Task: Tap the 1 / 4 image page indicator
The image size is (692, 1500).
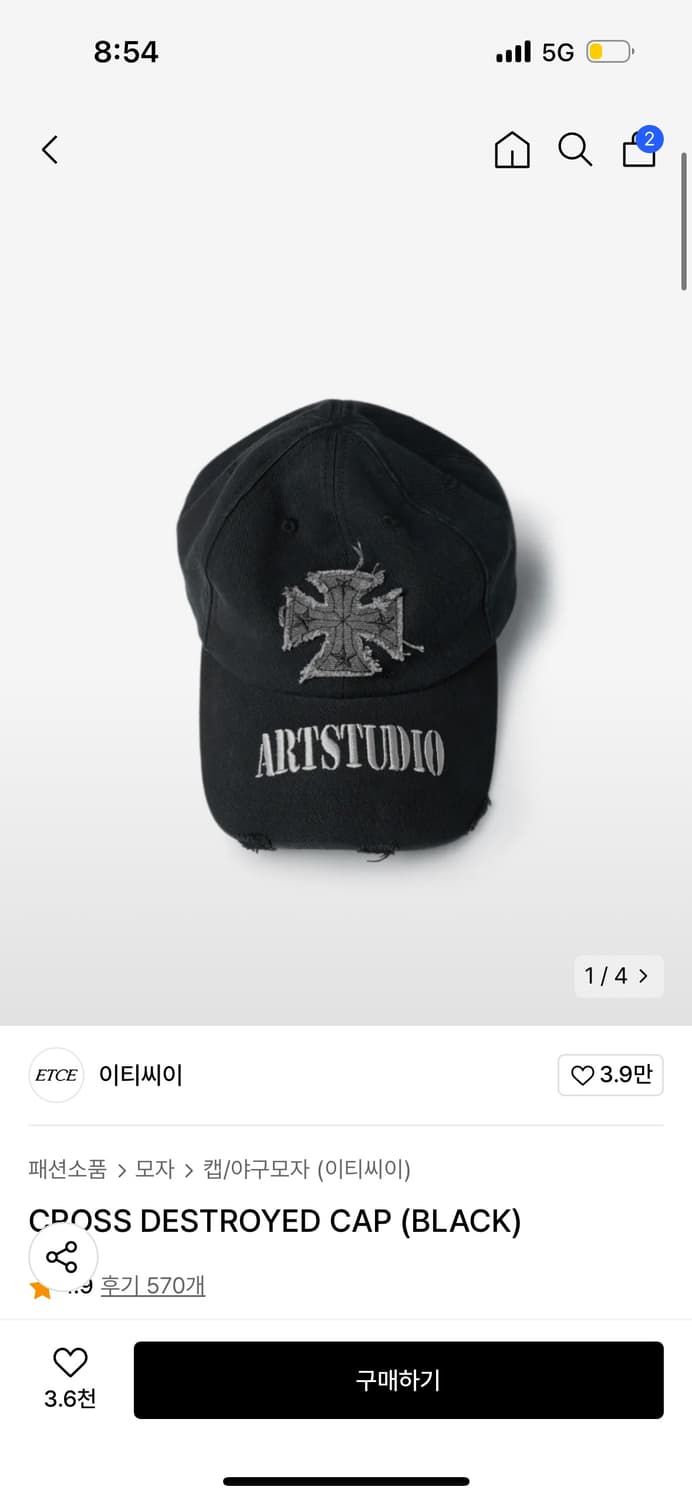Action: (618, 976)
